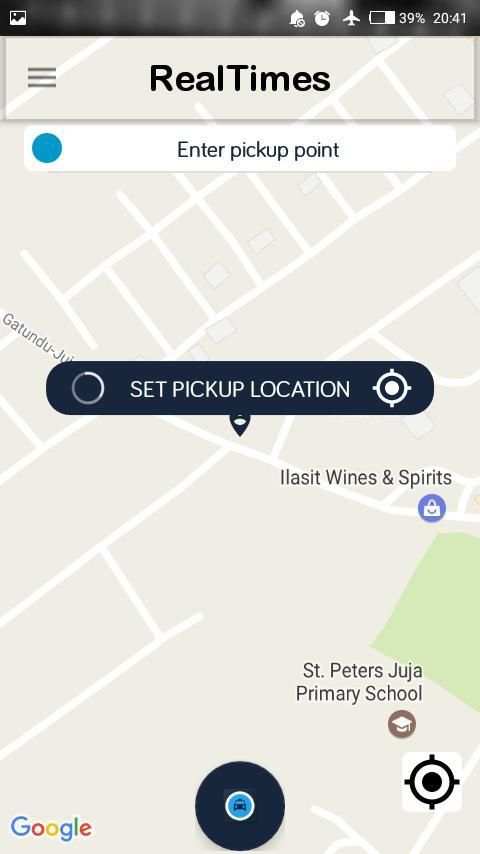Confirm with Set Pickup Location button
This screenshot has height=854, width=480.
pos(240,389)
